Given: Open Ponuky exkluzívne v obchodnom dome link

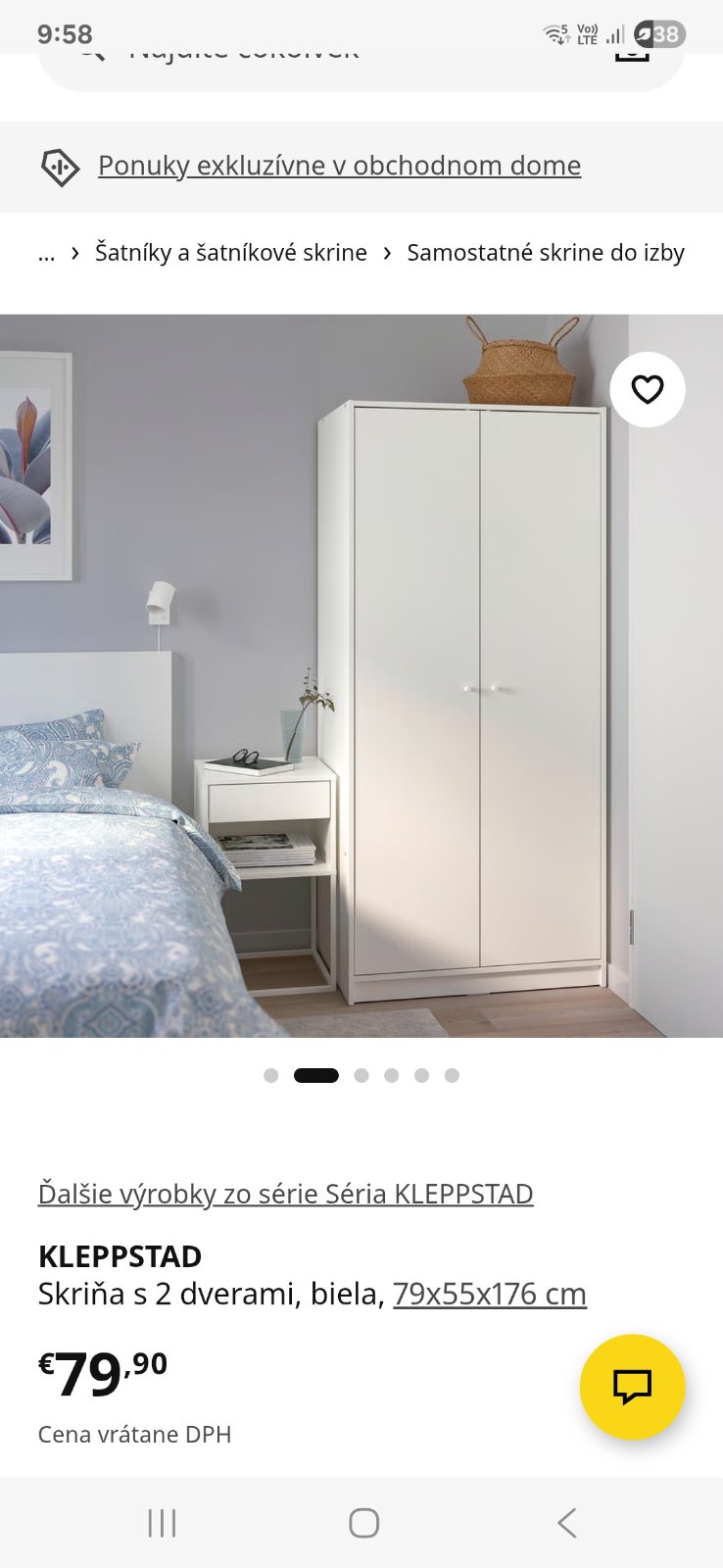Looking at the screenshot, I should [x=339, y=166].
